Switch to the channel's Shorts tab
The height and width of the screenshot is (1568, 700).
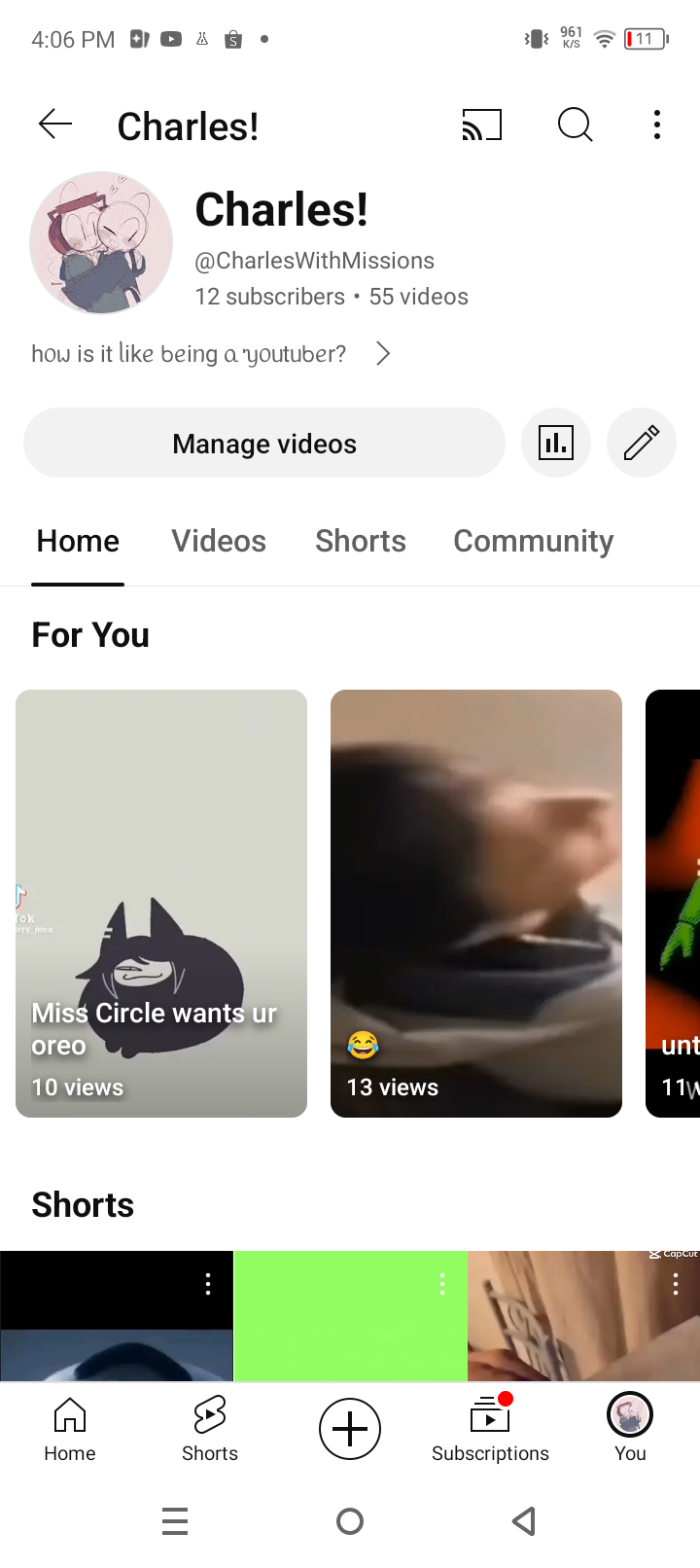coord(361,541)
